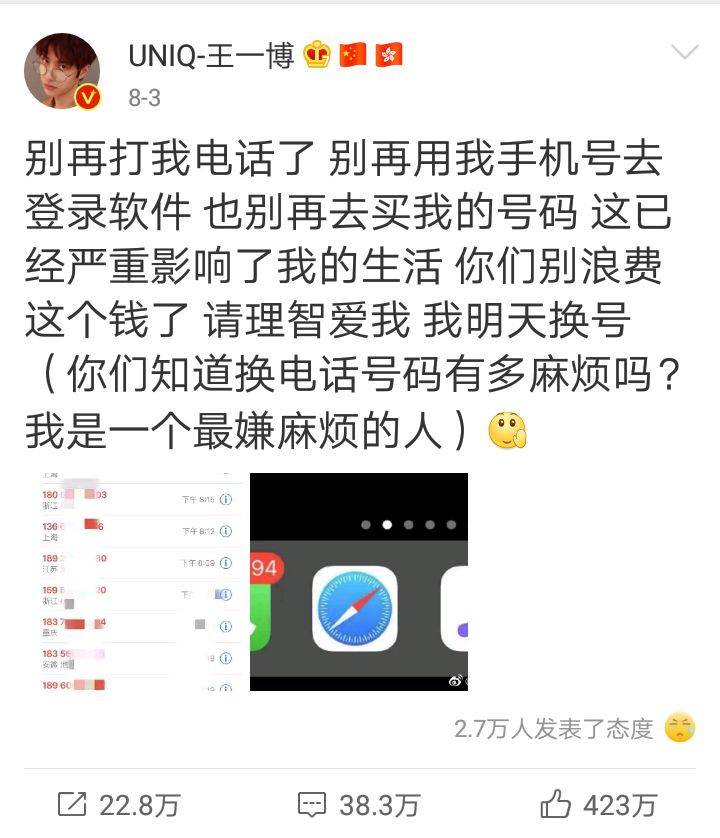Open UNIQ-王一博's profile avatar
720x838 pixels.
click(62, 71)
